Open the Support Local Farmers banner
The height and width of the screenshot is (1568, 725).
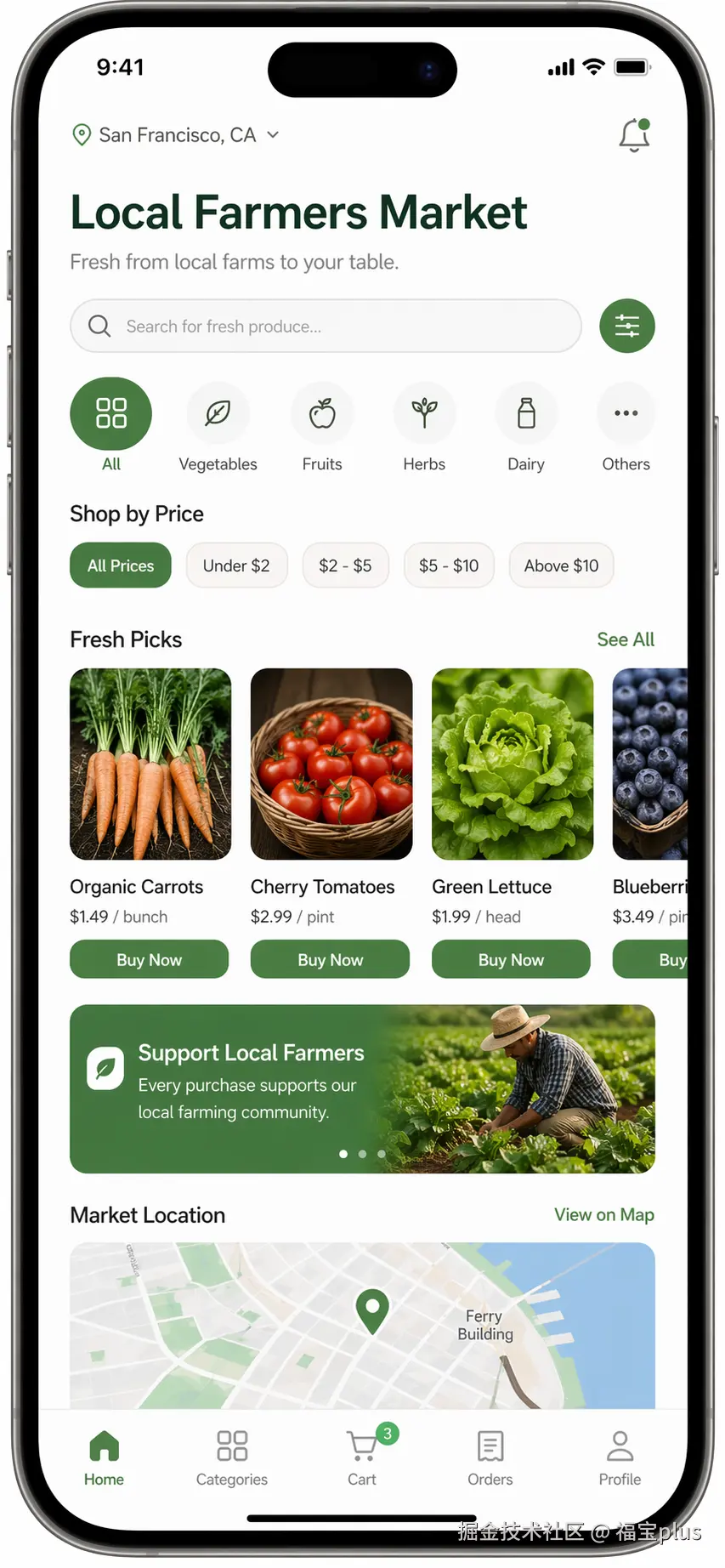(x=362, y=1088)
